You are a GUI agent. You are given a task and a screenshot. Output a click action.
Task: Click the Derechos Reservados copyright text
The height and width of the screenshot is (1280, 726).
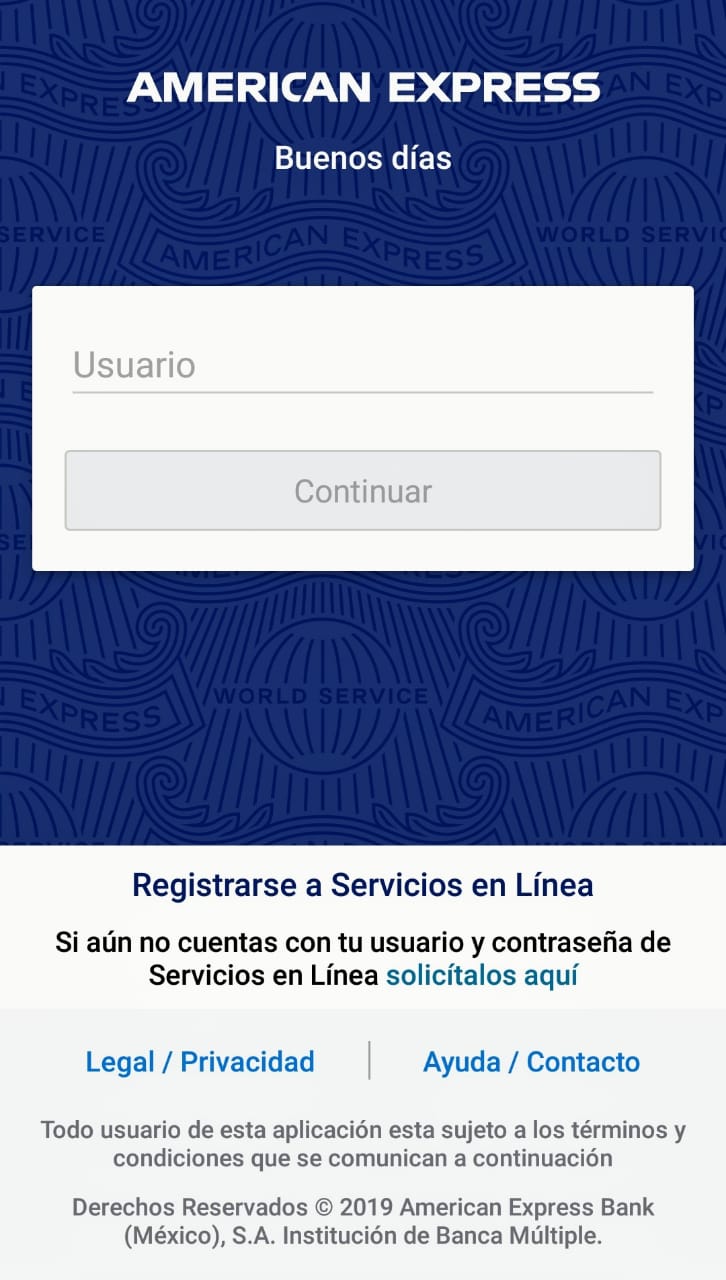click(363, 1220)
